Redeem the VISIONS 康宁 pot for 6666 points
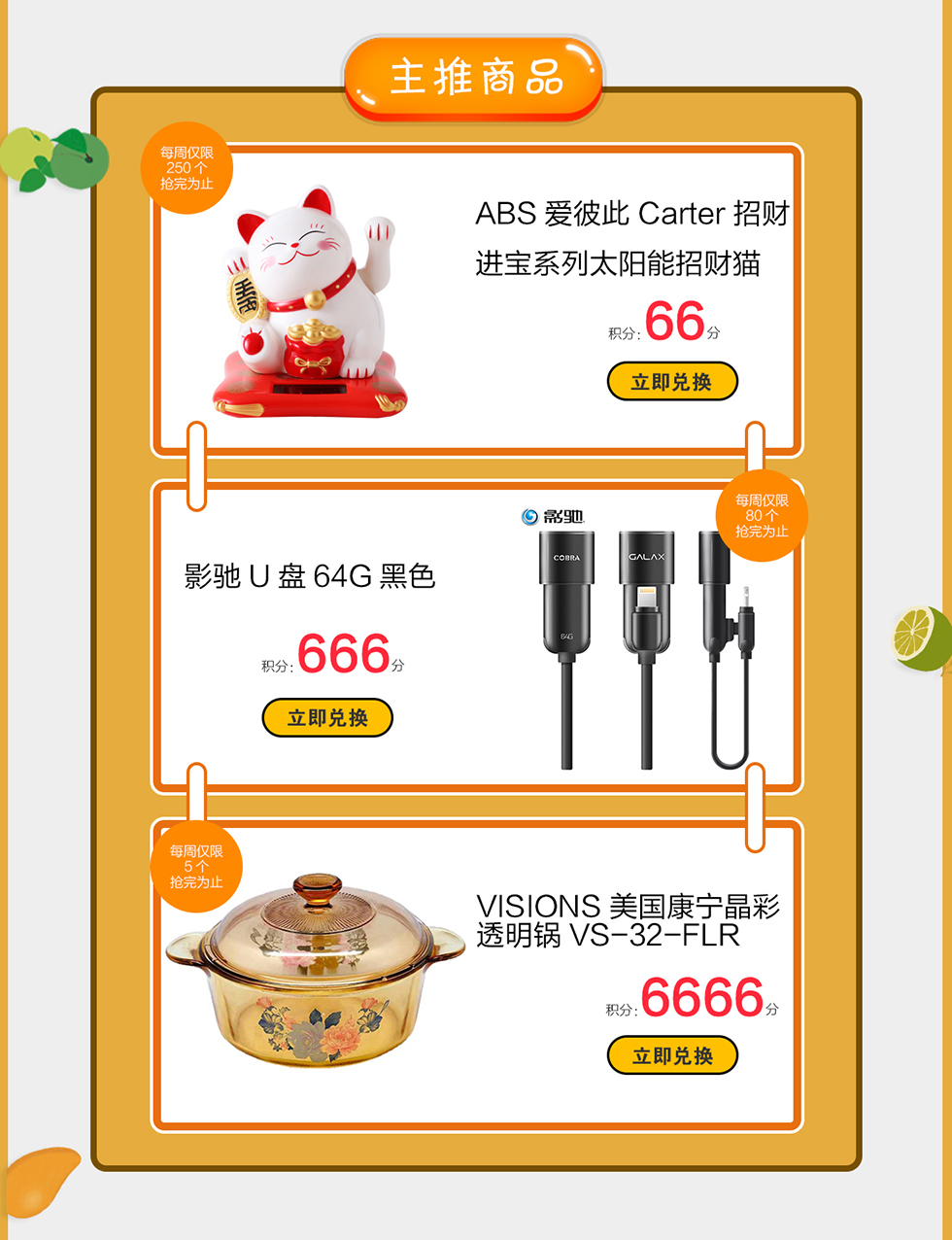The height and width of the screenshot is (1240, 952). (x=672, y=1055)
